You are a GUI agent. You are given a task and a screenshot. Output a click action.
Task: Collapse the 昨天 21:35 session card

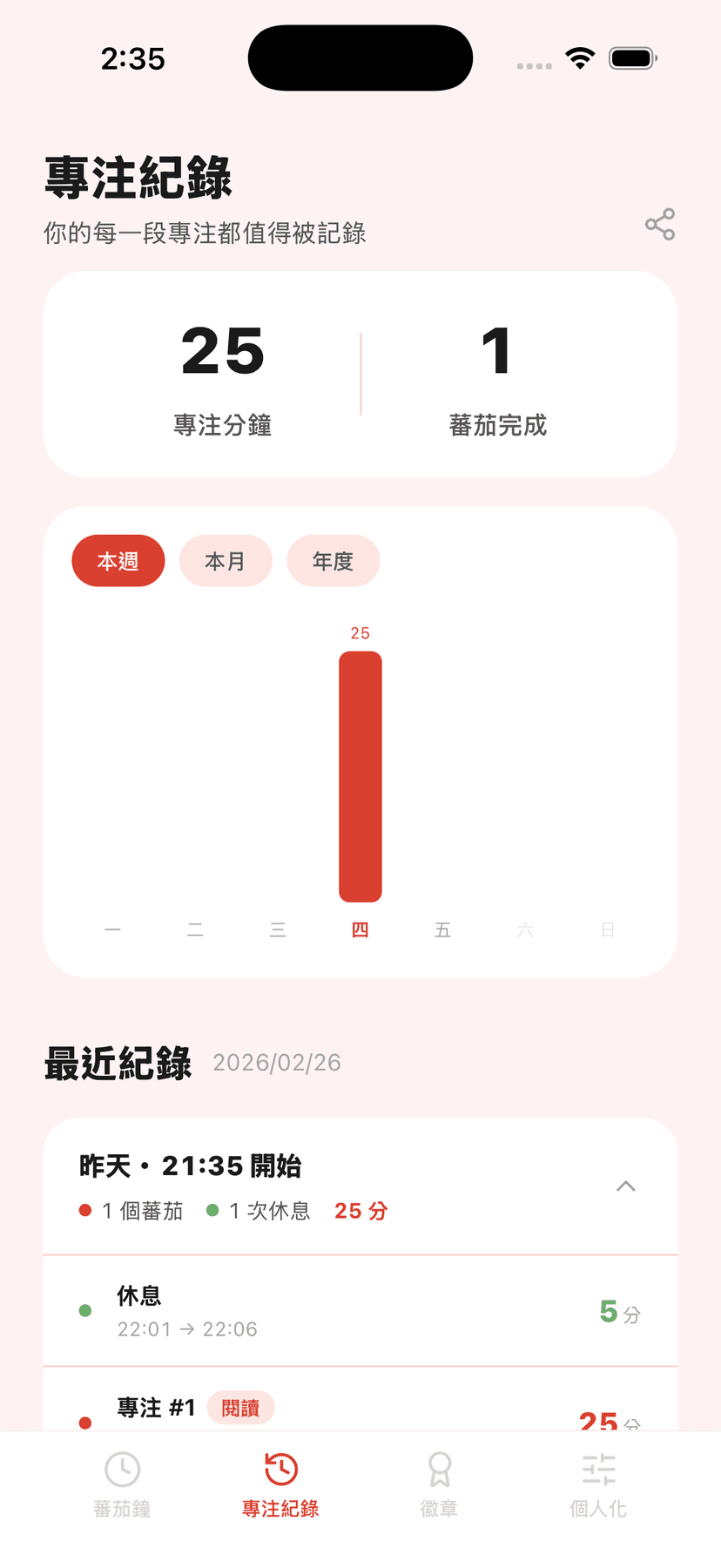click(626, 1186)
